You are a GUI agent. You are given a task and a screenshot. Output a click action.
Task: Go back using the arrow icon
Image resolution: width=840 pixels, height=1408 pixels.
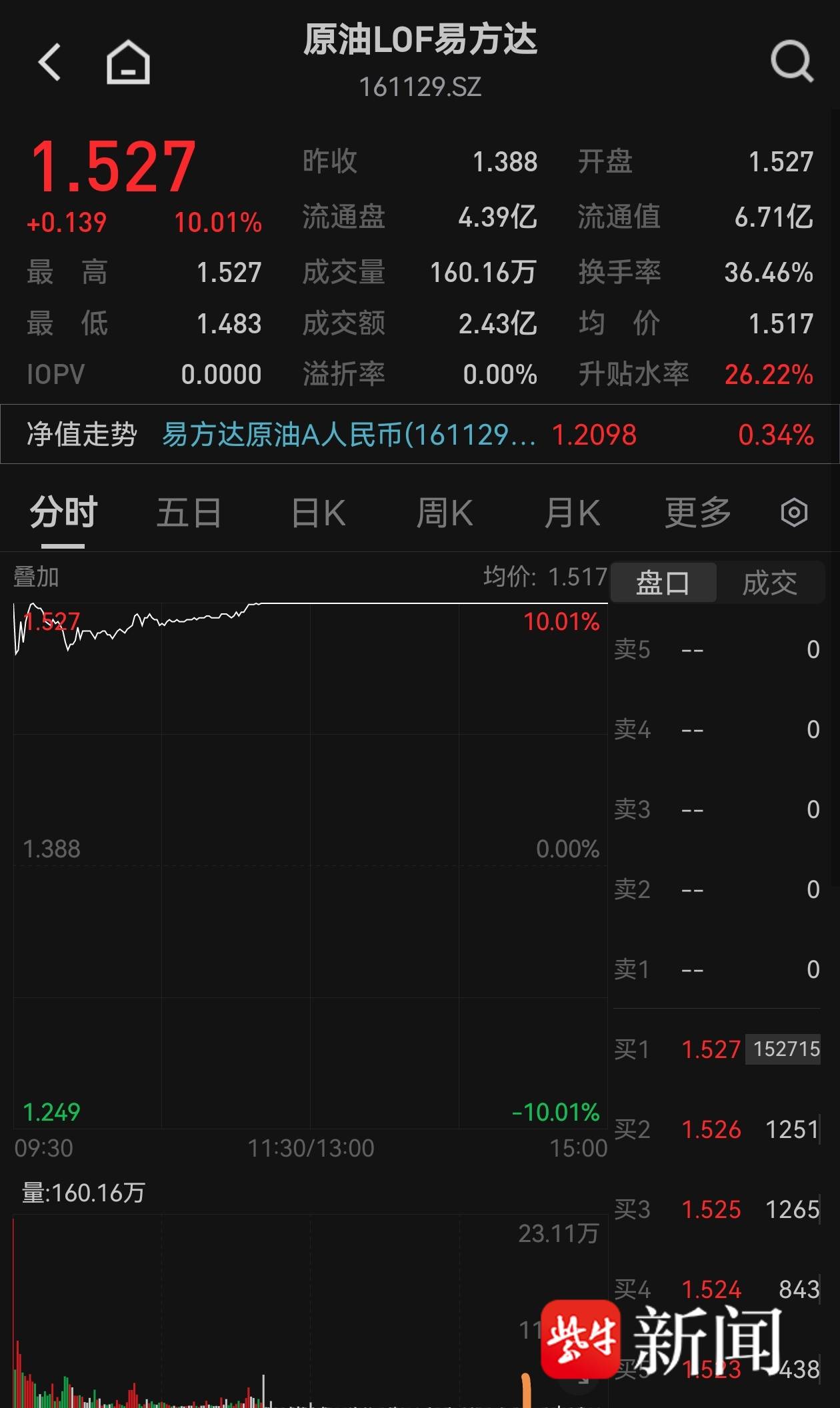pyautogui.click(x=50, y=63)
